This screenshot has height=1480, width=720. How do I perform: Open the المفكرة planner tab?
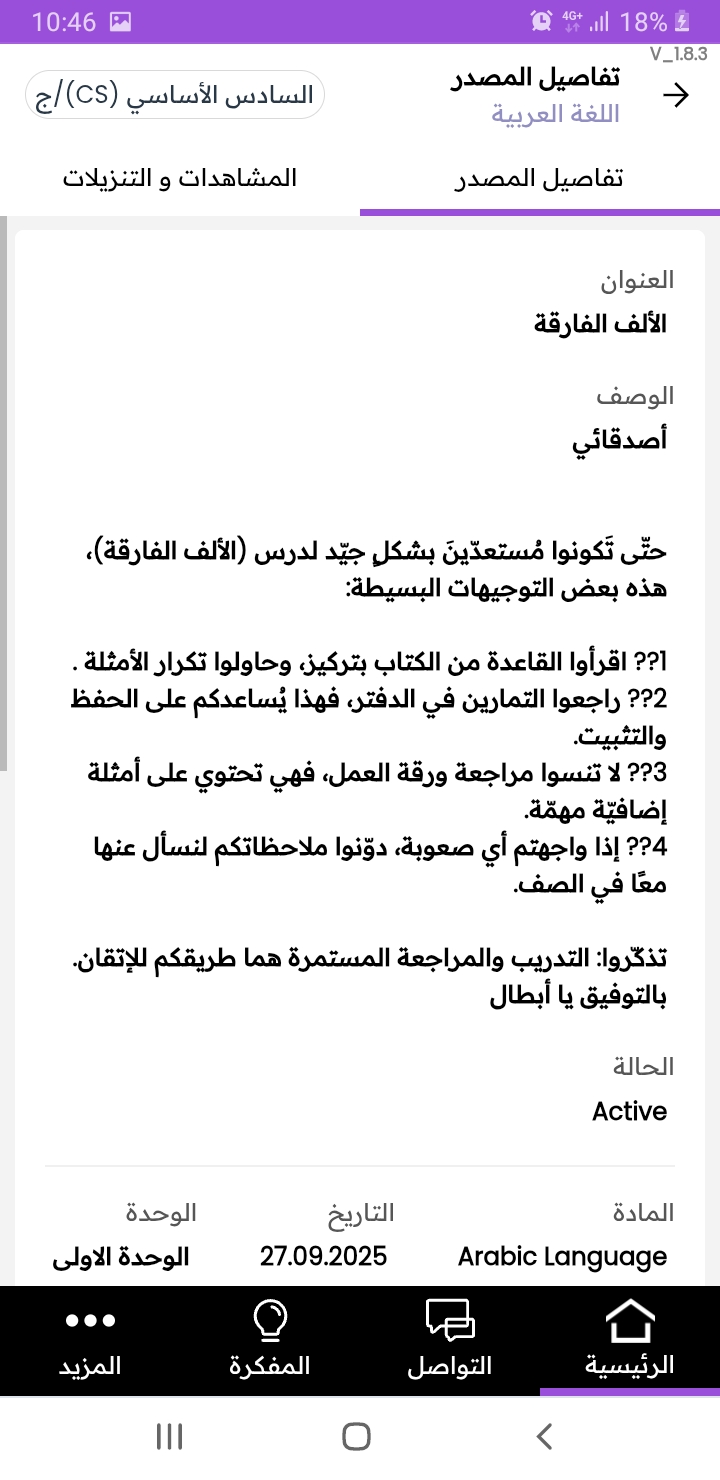(270, 1340)
